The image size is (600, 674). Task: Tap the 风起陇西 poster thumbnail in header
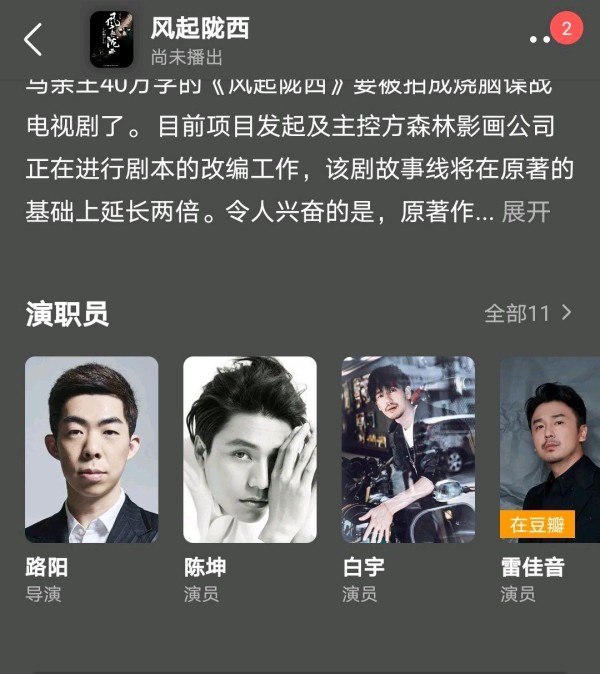(x=111, y=39)
